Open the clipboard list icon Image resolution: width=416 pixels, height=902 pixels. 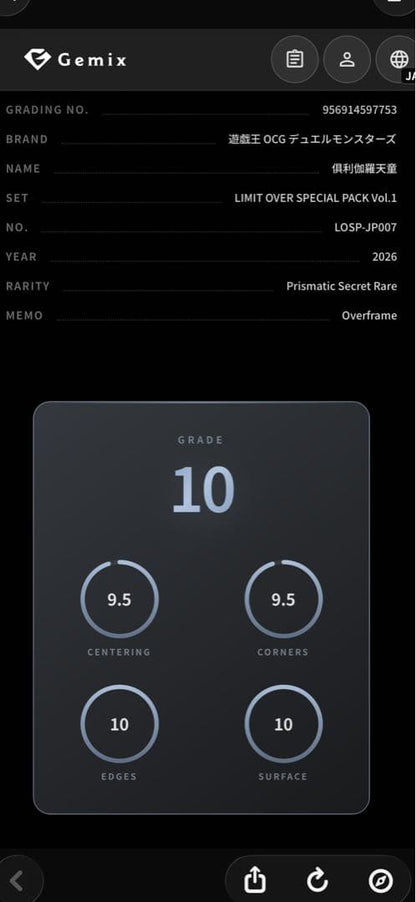295,59
